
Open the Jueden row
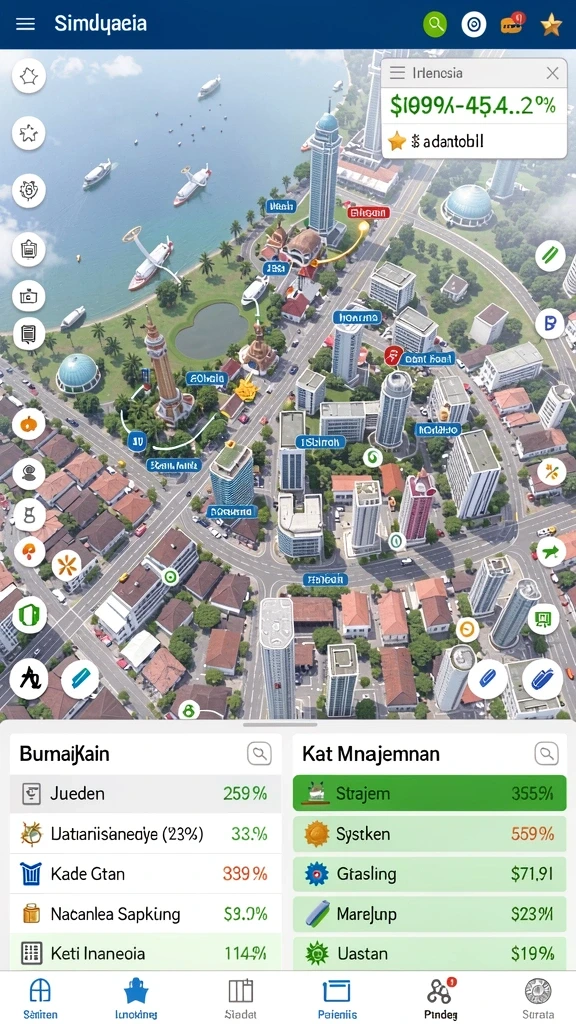146,793
